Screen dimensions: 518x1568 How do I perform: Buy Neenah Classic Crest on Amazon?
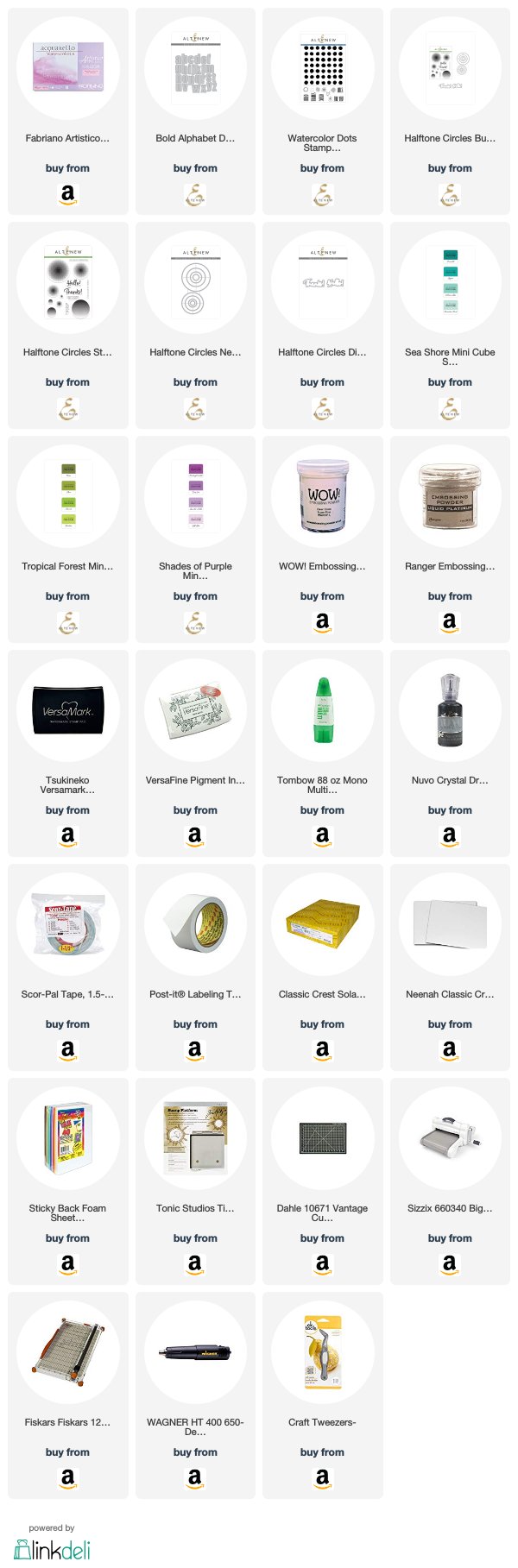click(x=450, y=1049)
